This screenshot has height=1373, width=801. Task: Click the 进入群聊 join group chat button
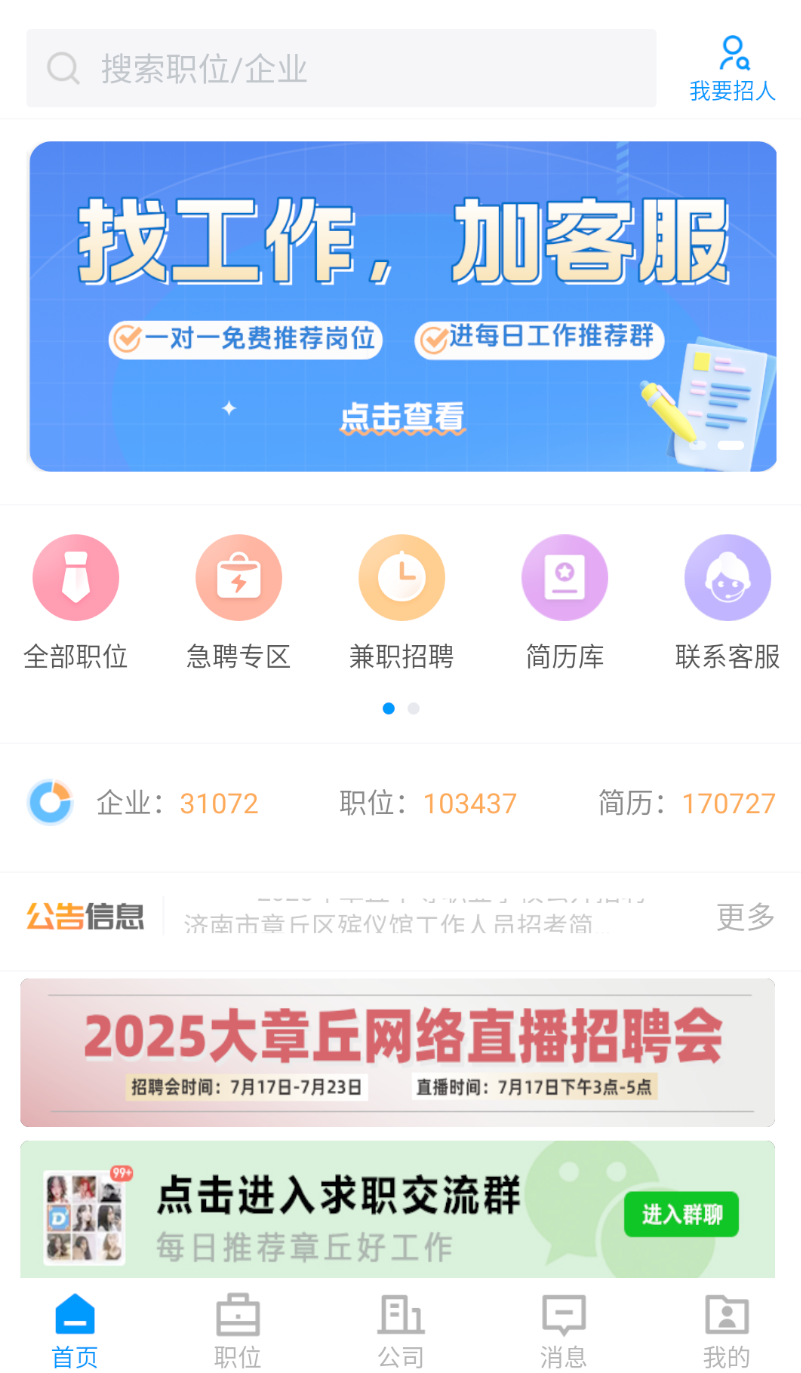coord(681,1214)
